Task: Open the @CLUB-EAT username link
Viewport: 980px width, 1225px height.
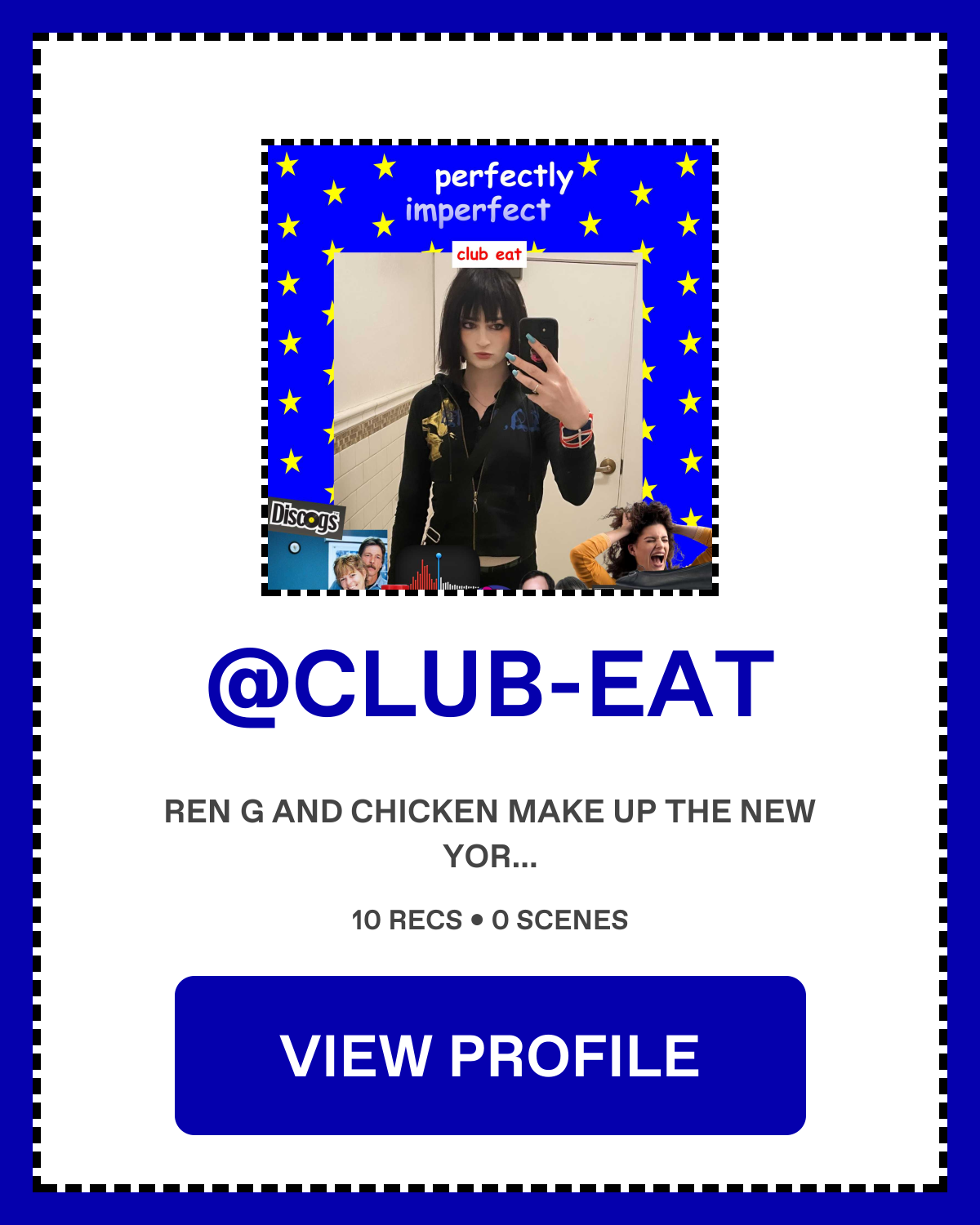Action: [x=490, y=684]
